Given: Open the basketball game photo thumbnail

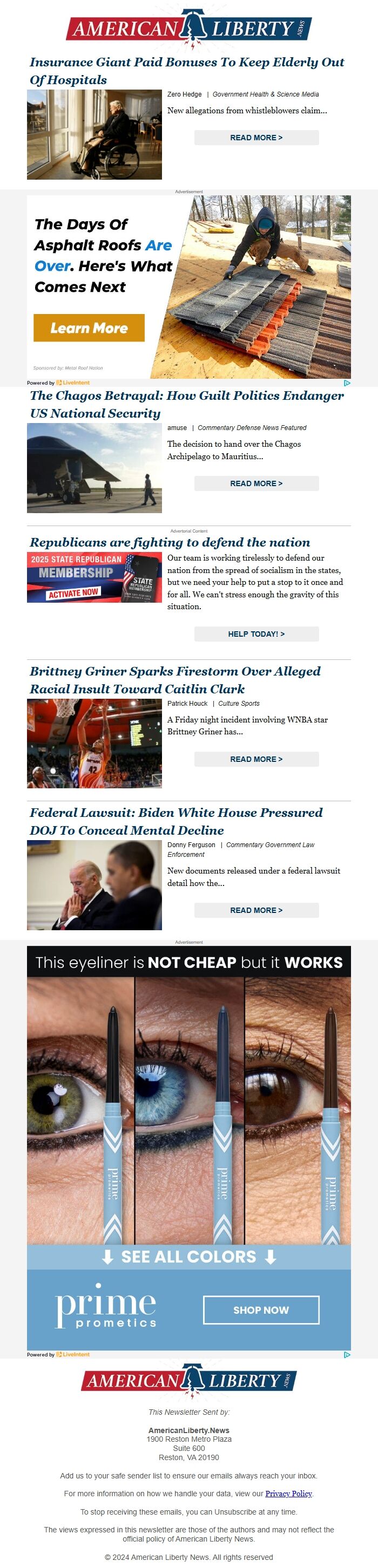Looking at the screenshot, I should point(94,743).
